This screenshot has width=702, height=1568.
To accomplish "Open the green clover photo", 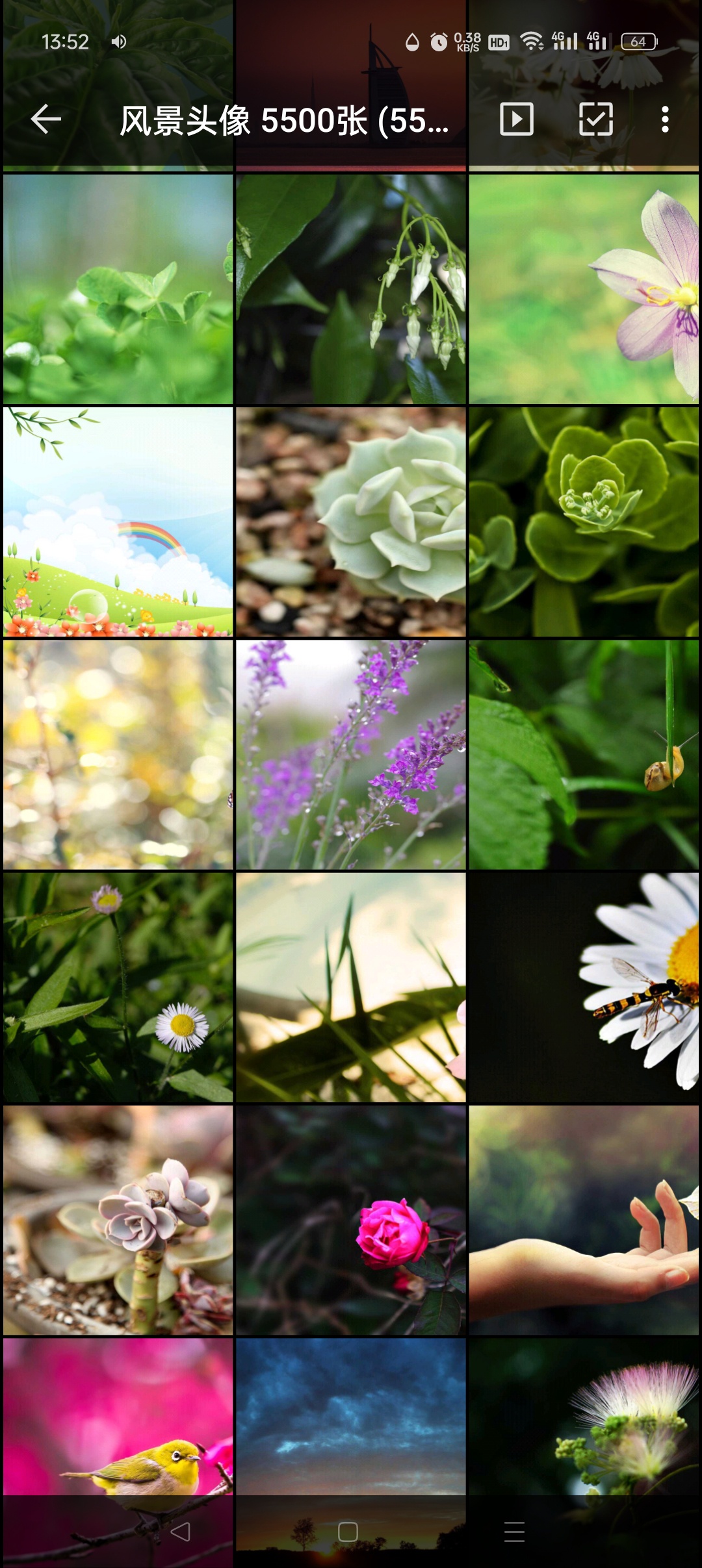I will [118, 289].
